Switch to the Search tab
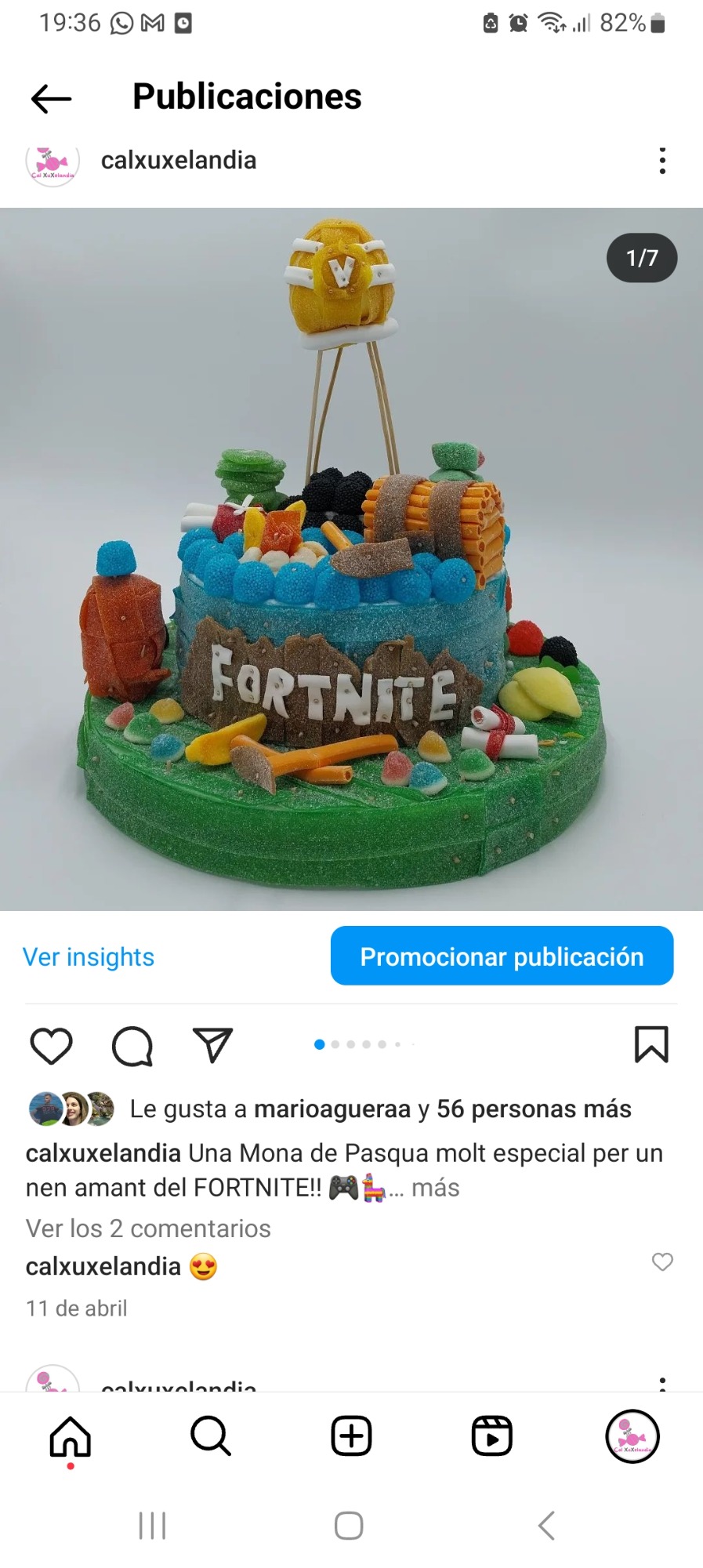 tap(211, 1436)
